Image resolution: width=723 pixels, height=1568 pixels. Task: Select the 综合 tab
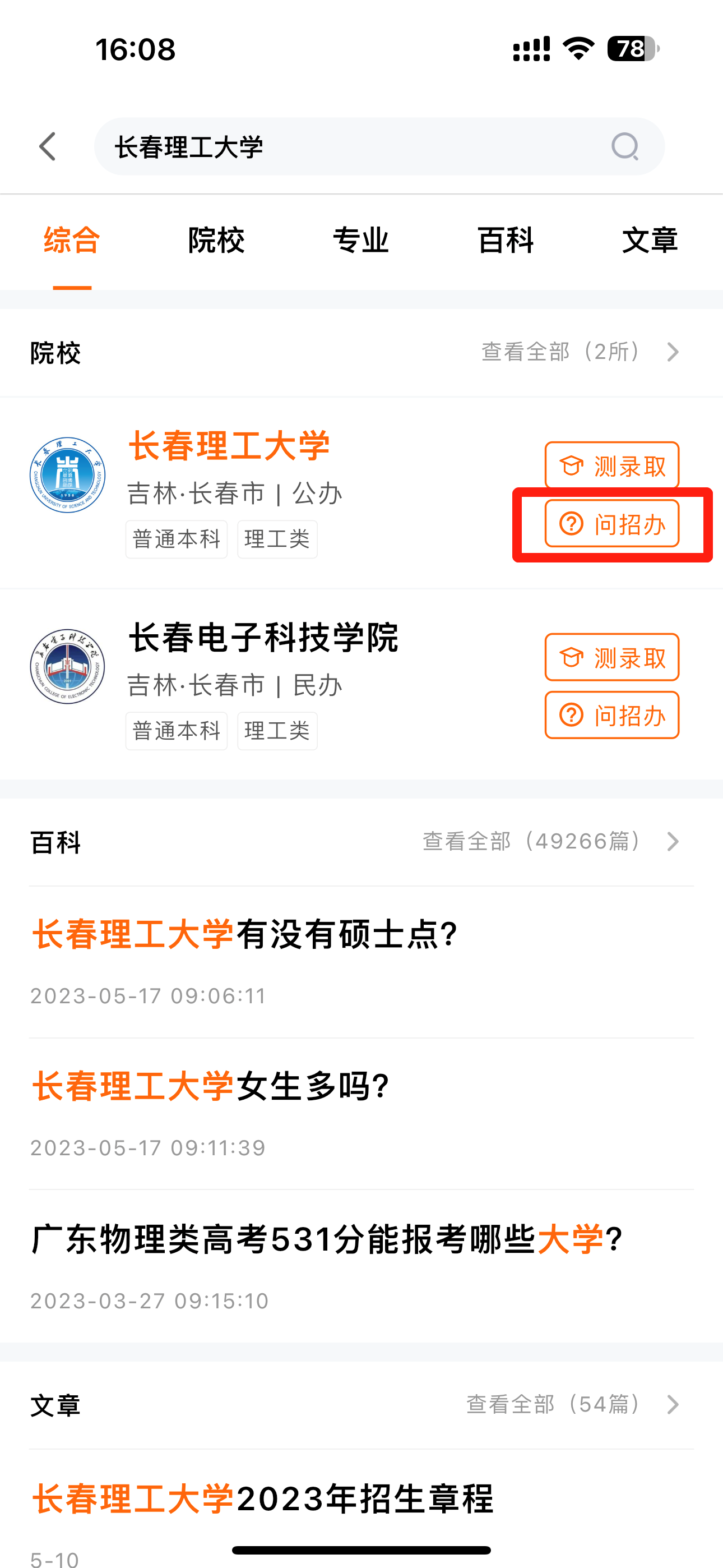[72, 241]
